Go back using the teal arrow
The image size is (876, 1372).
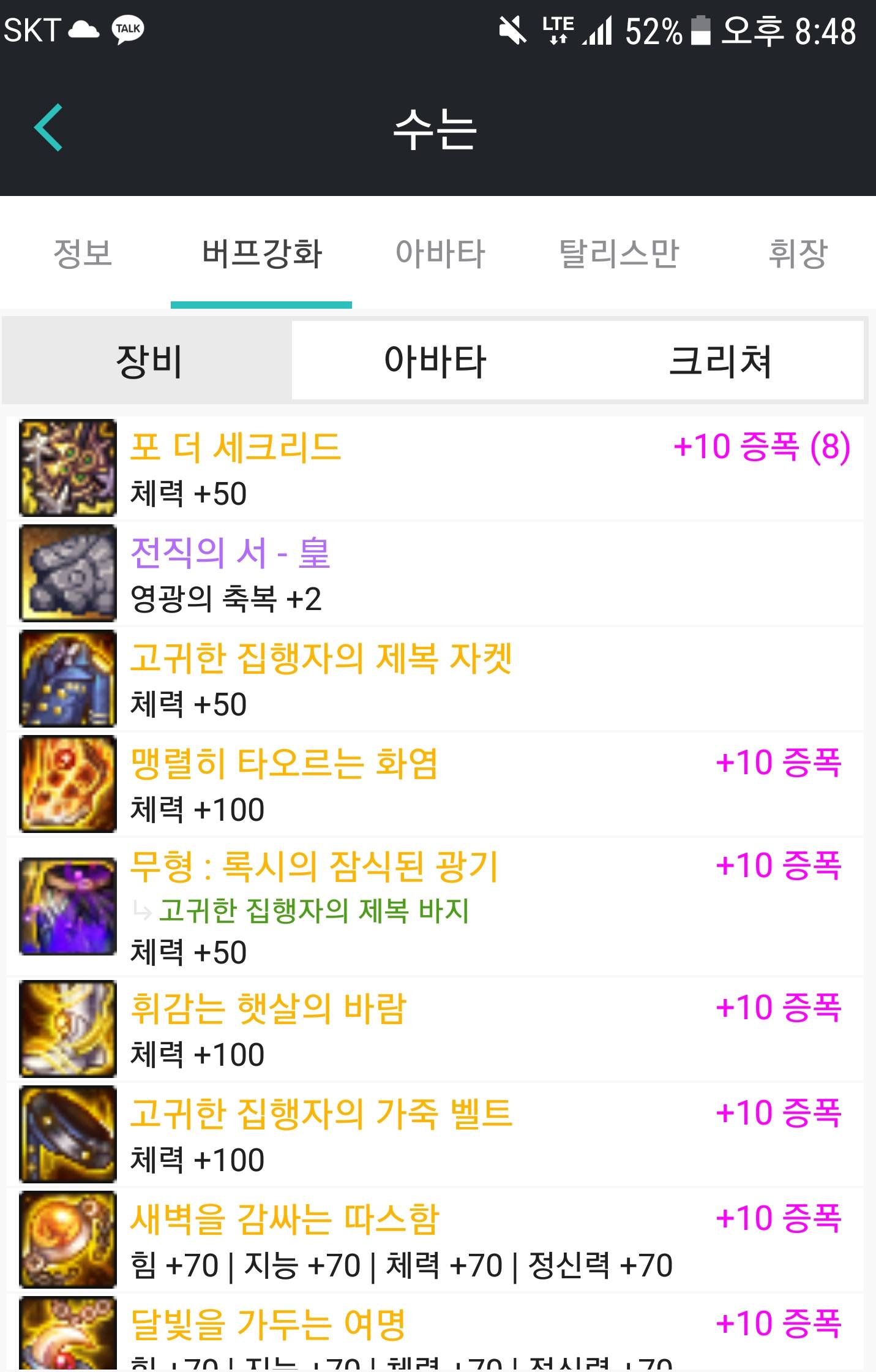click(x=49, y=127)
